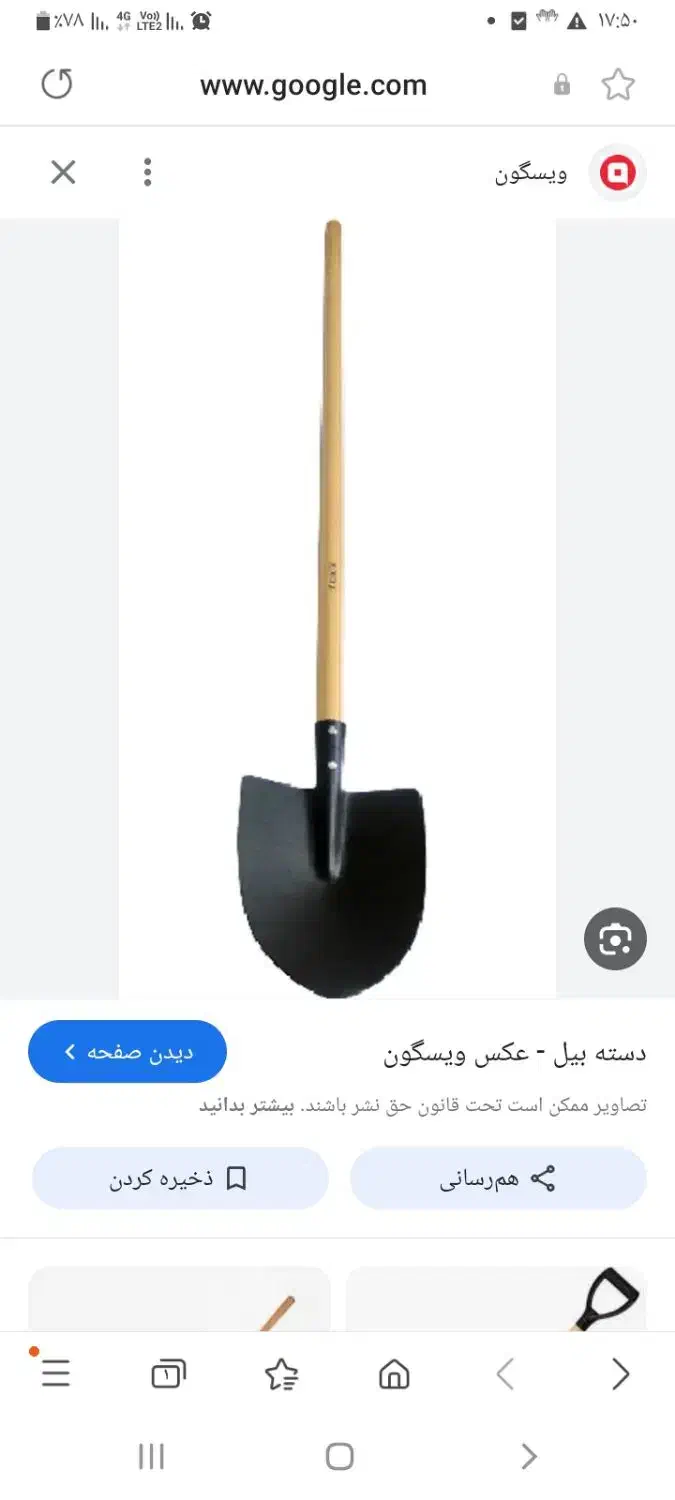675x1500 pixels.
Task: Tap the دیدن صفحه button
Action: point(127,1051)
